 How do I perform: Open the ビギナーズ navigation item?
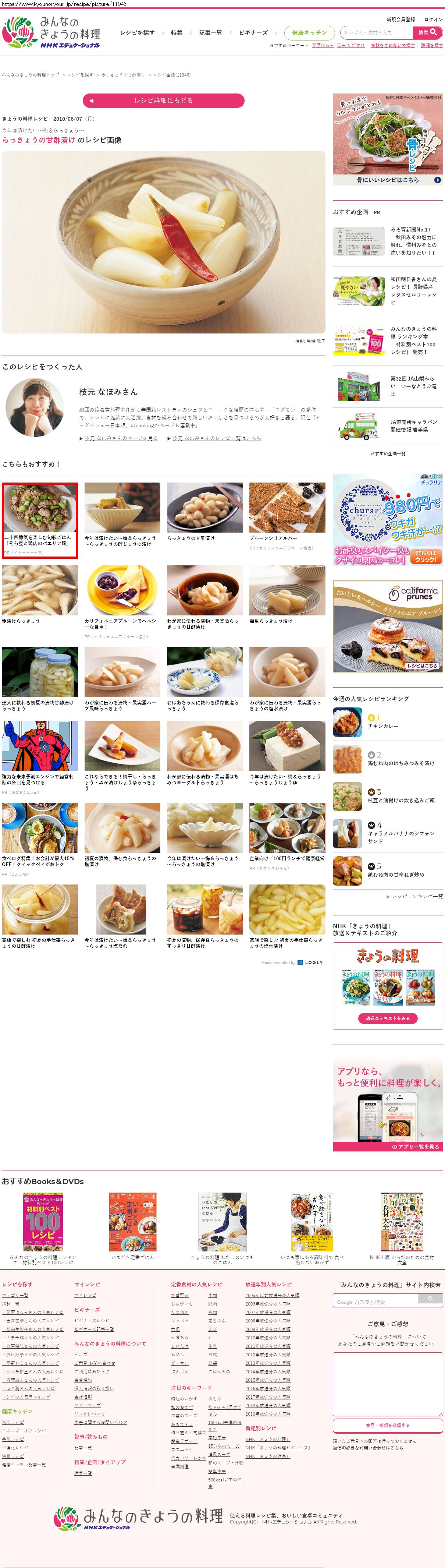pyautogui.click(x=253, y=33)
